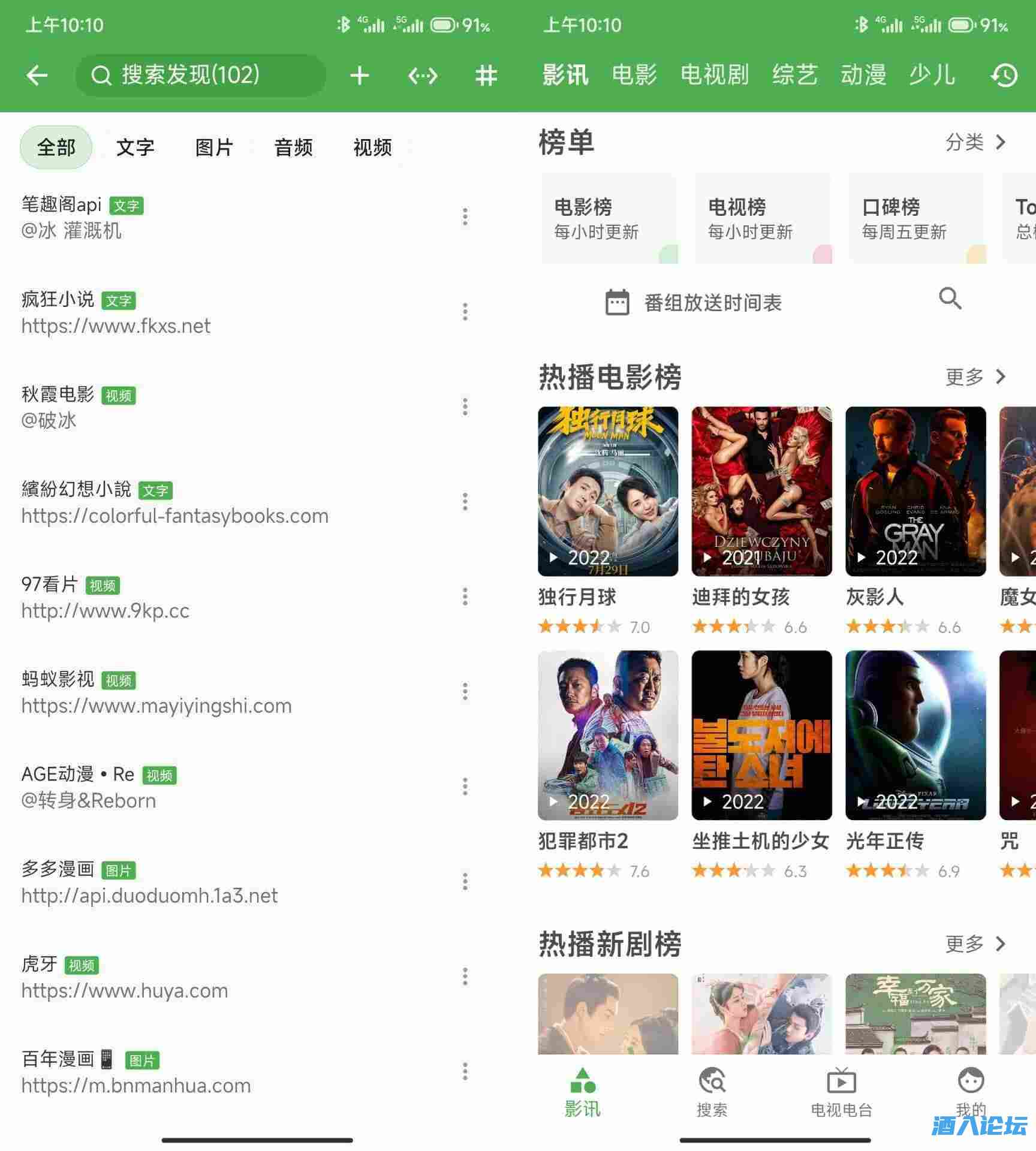Viewport: 1036px width, 1151px height.
Task: Open 光年正传 movie poster
Action: 915,735
